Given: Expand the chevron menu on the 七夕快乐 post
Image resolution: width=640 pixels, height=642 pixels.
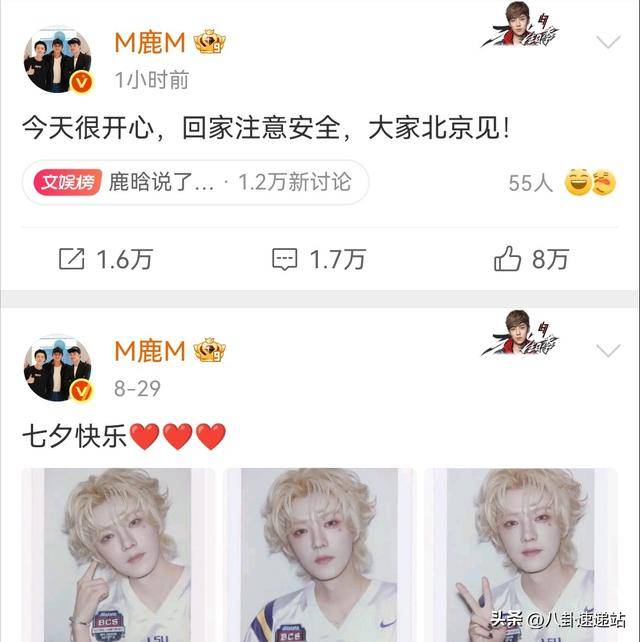Looking at the screenshot, I should point(608,351).
